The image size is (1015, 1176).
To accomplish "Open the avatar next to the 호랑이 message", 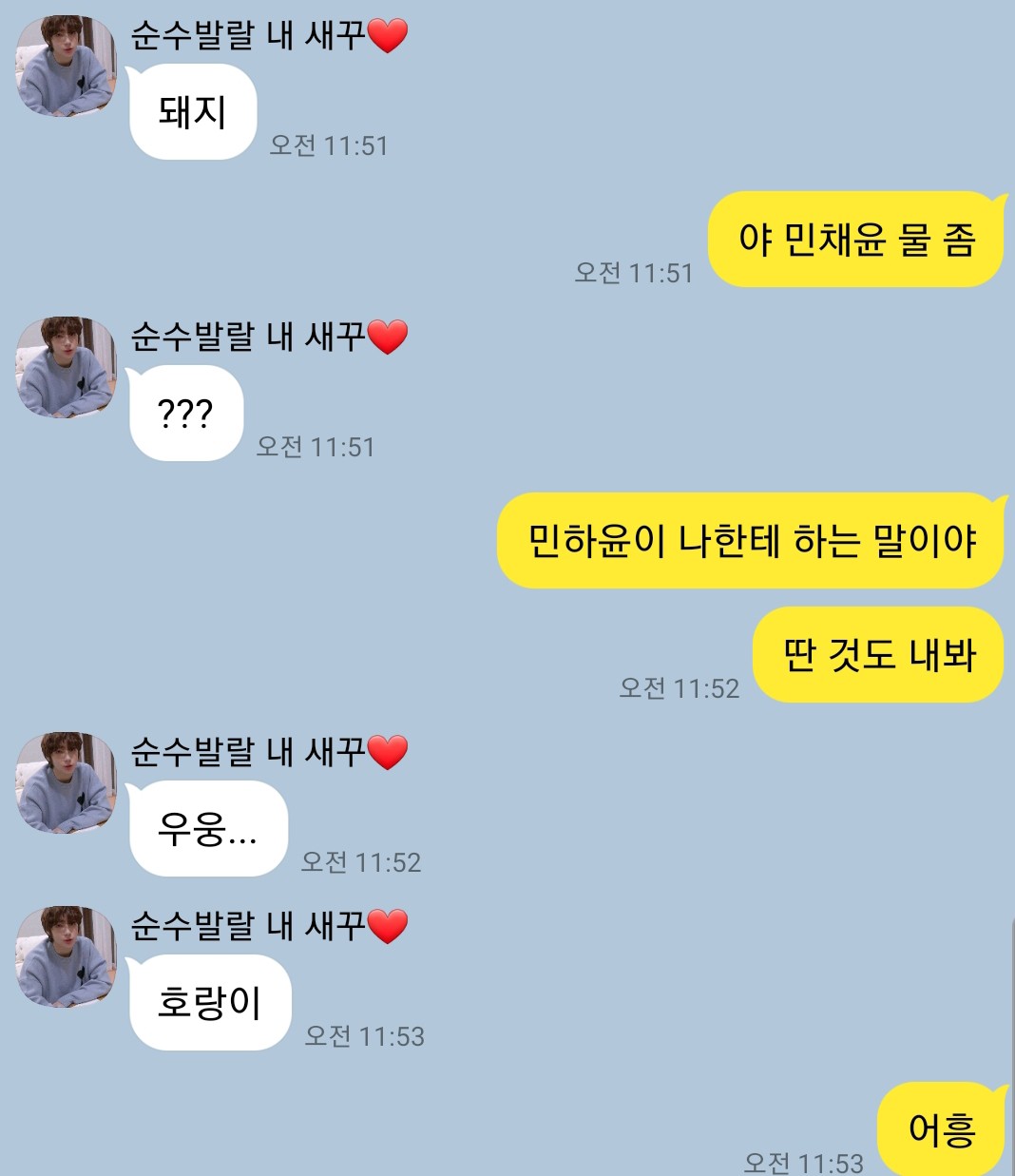I will tap(66, 956).
